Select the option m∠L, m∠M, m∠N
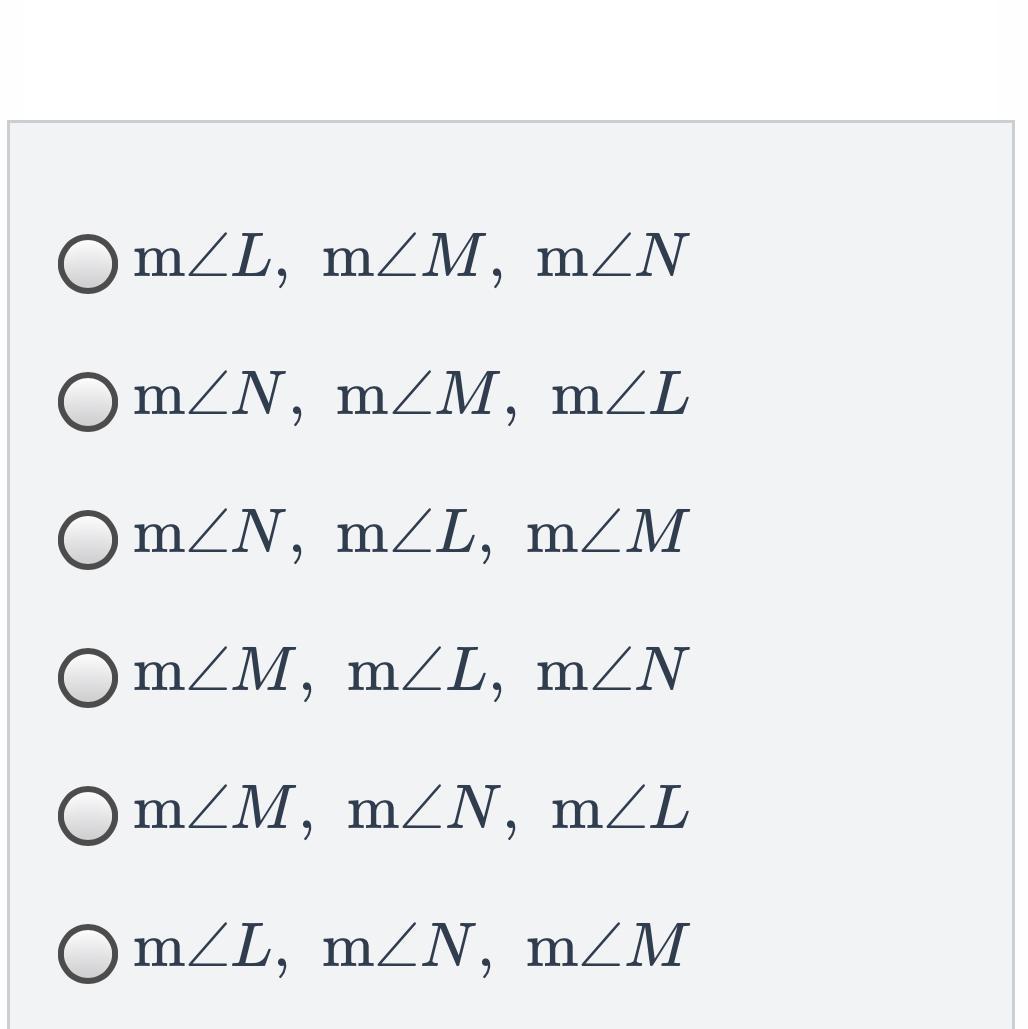 [x=88, y=263]
